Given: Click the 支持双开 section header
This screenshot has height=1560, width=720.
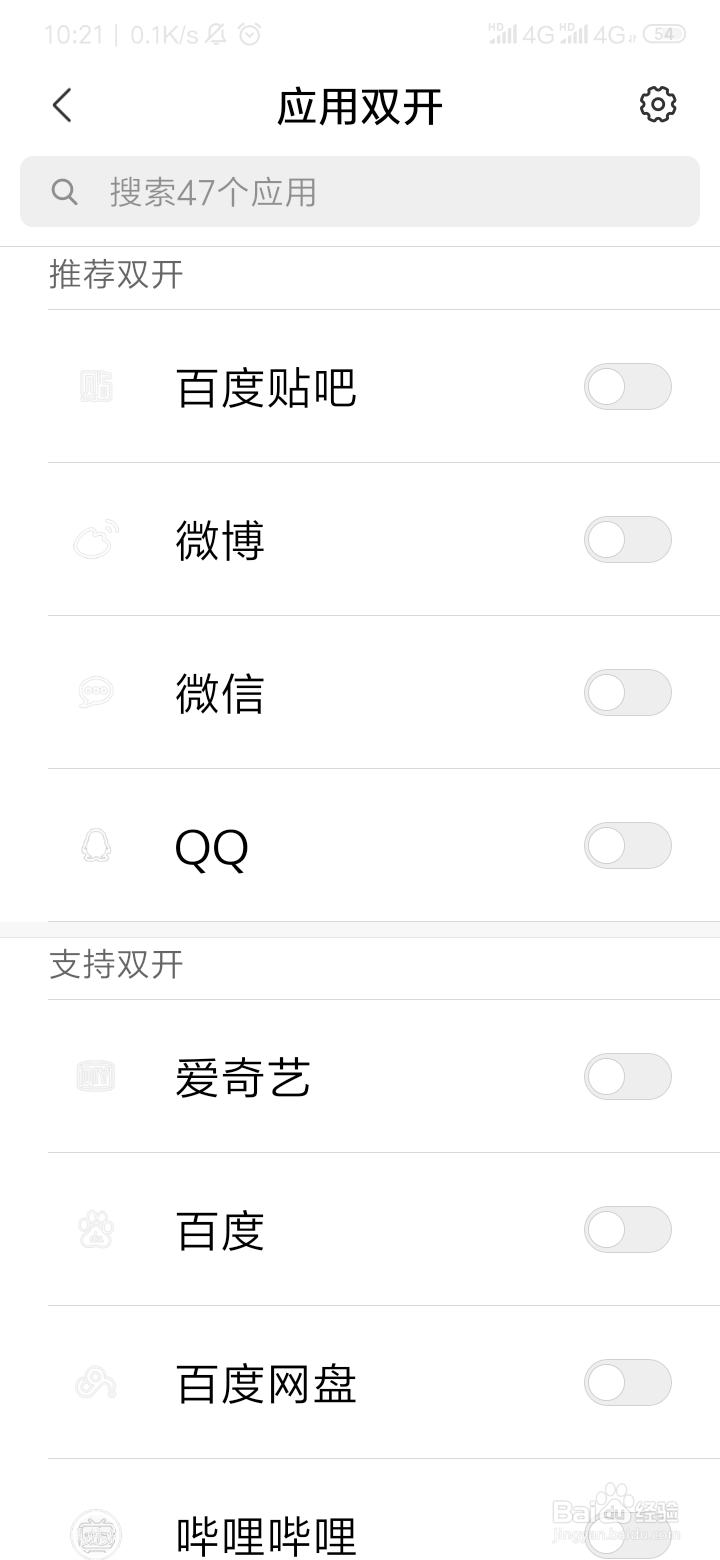Looking at the screenshot, I should (115, 965).
